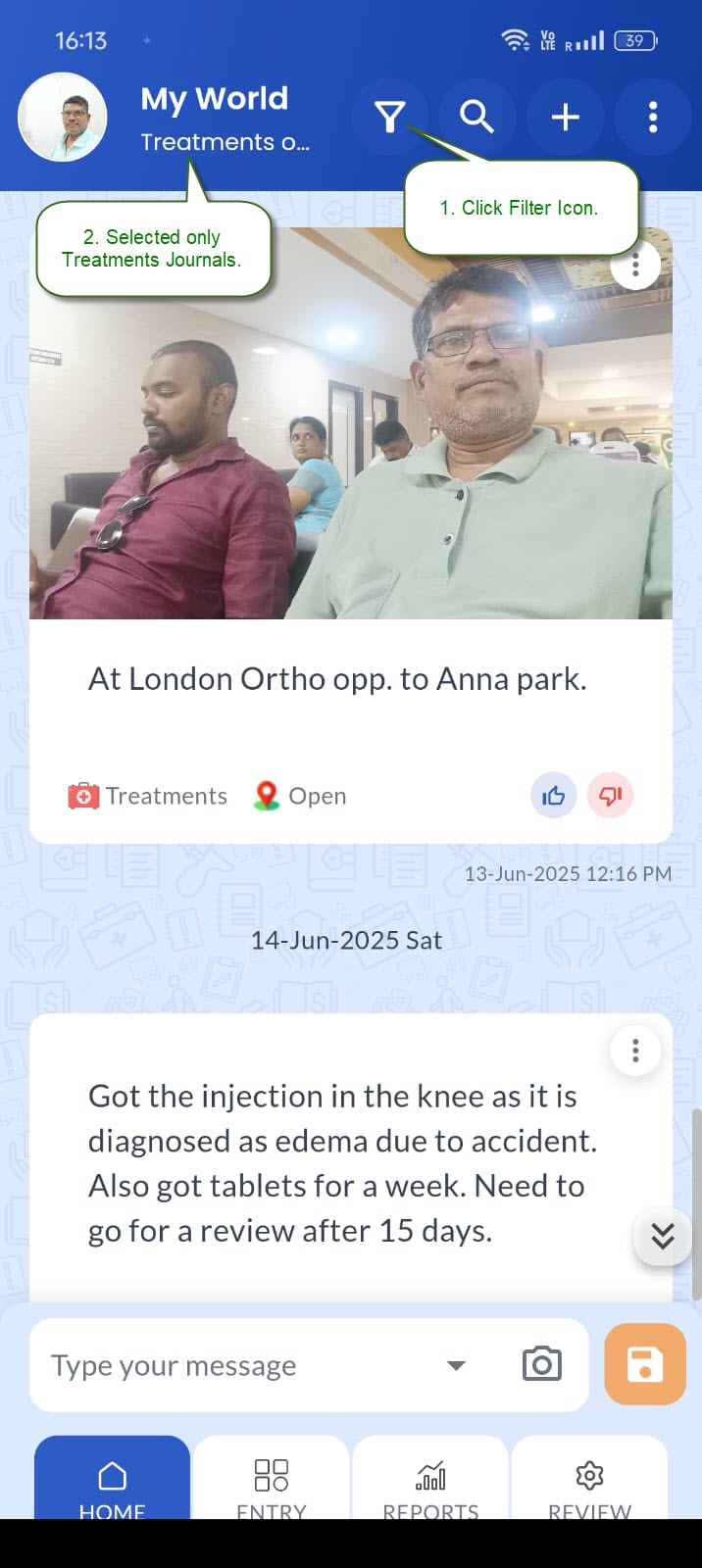
Task: Open location marked Open
Action: [x=300, y=796]
